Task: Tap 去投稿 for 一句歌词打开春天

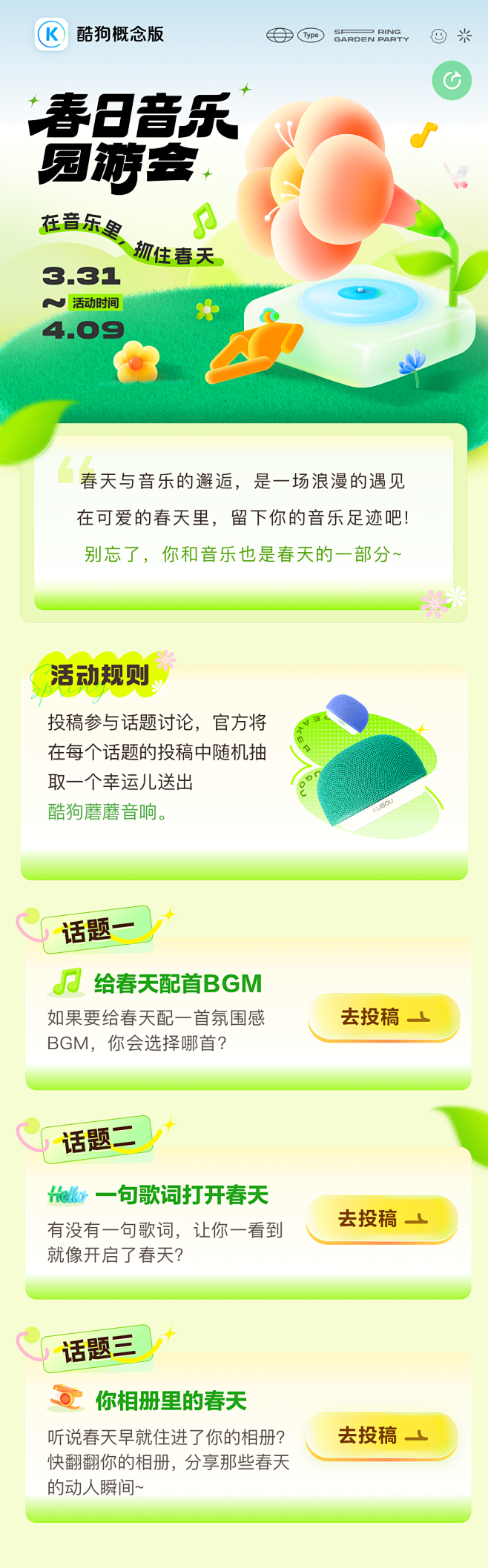Action: (382, 1218)
